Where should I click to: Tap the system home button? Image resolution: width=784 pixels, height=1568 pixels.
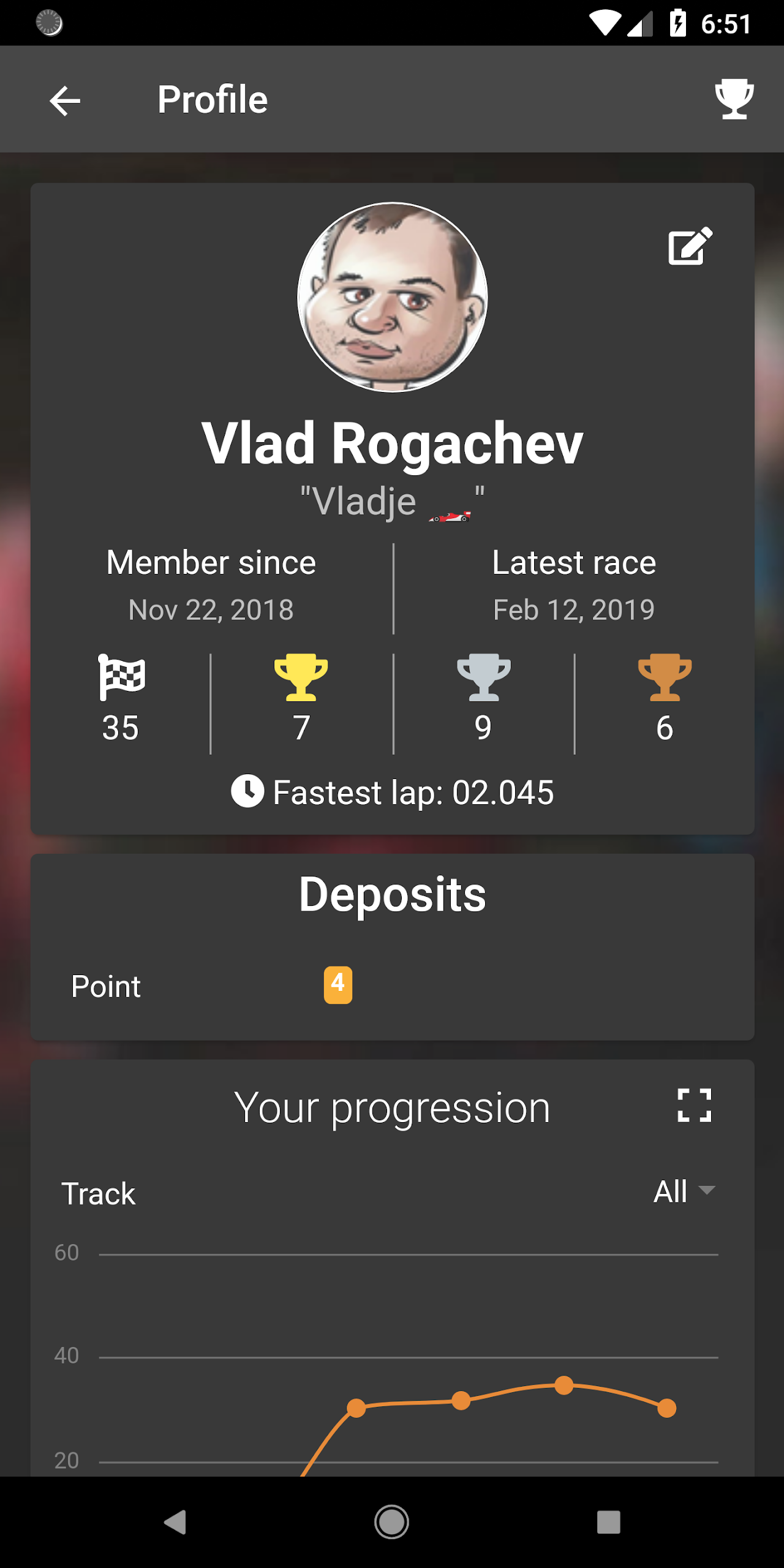tap(392, 1522)
